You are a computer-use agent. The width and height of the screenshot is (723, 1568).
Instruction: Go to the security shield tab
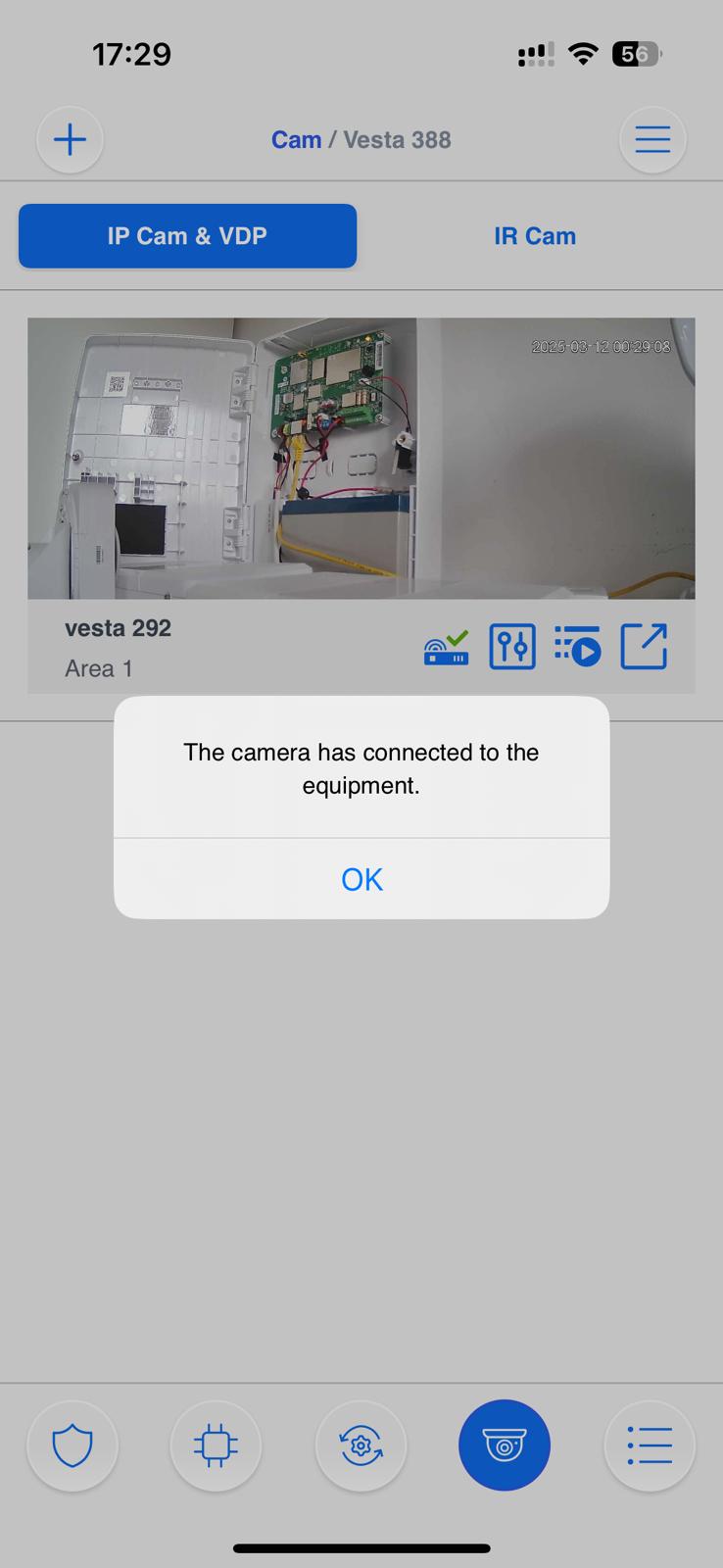(72, 1445)
